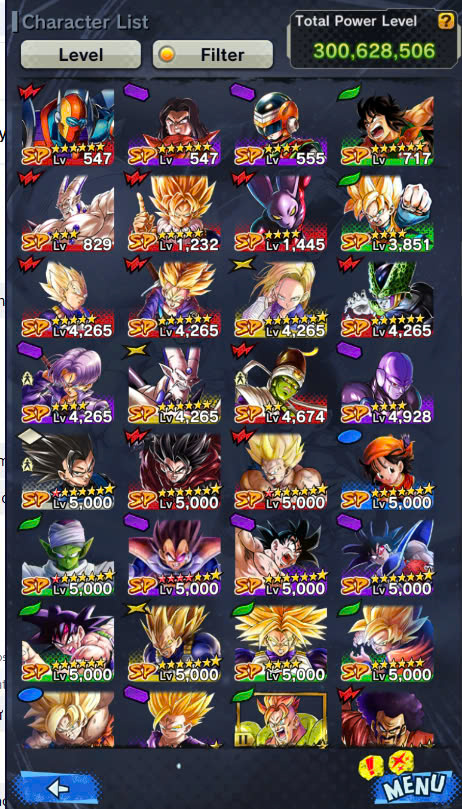
Task: Open the character with Lv 555
Action: coord(280,127)
